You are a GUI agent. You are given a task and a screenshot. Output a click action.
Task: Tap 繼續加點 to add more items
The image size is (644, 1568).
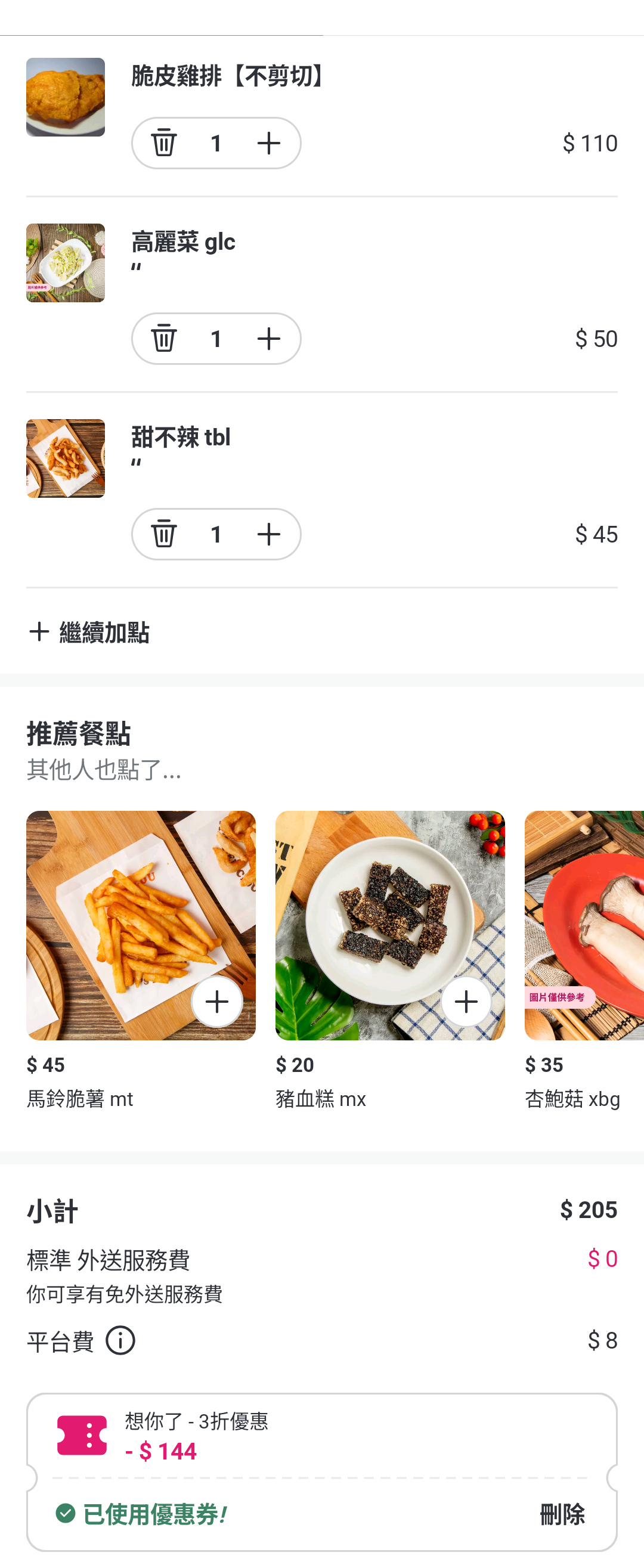click(89, 632)
